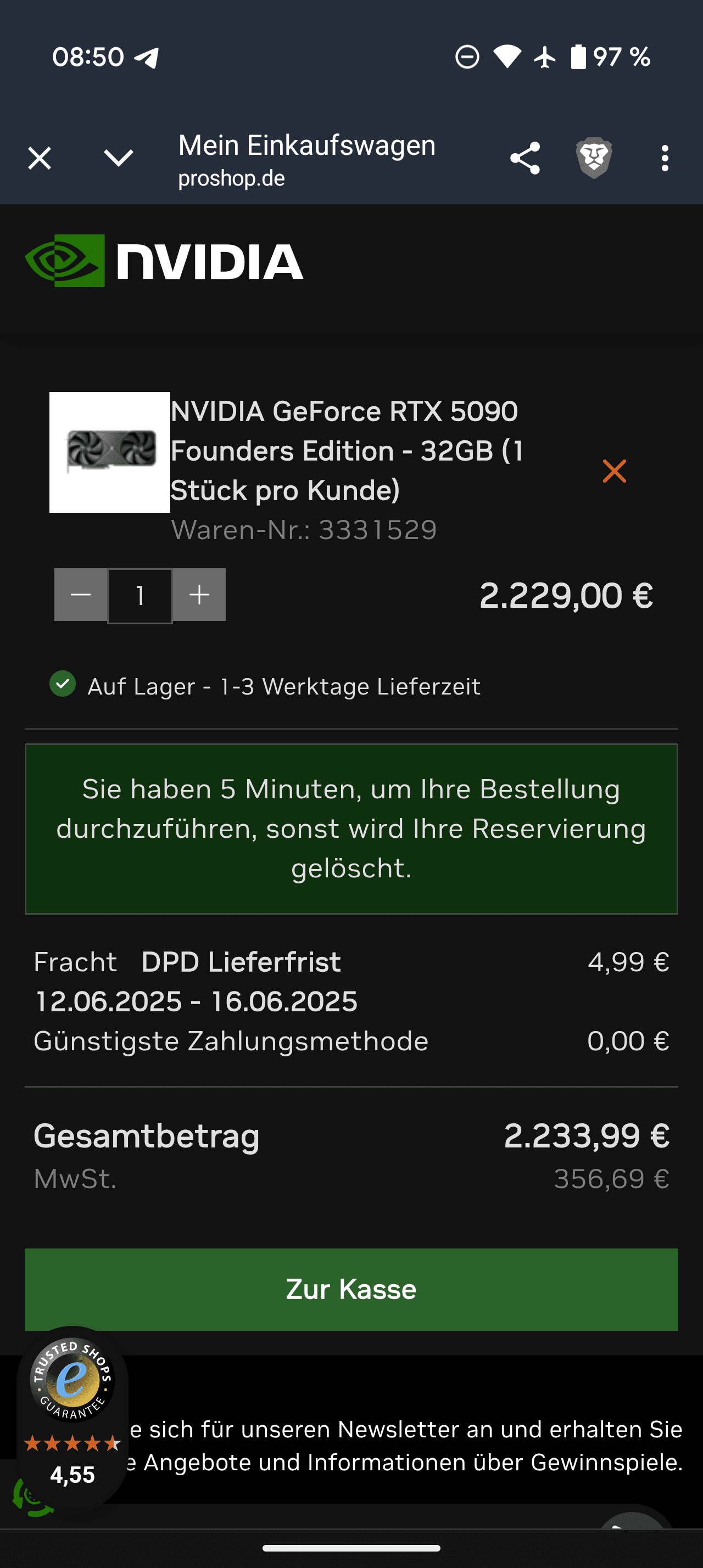Open the RTX 5090 product image
Image resolution: width=703 pixels, height=1568 pixels.
[x=109, y=452]
